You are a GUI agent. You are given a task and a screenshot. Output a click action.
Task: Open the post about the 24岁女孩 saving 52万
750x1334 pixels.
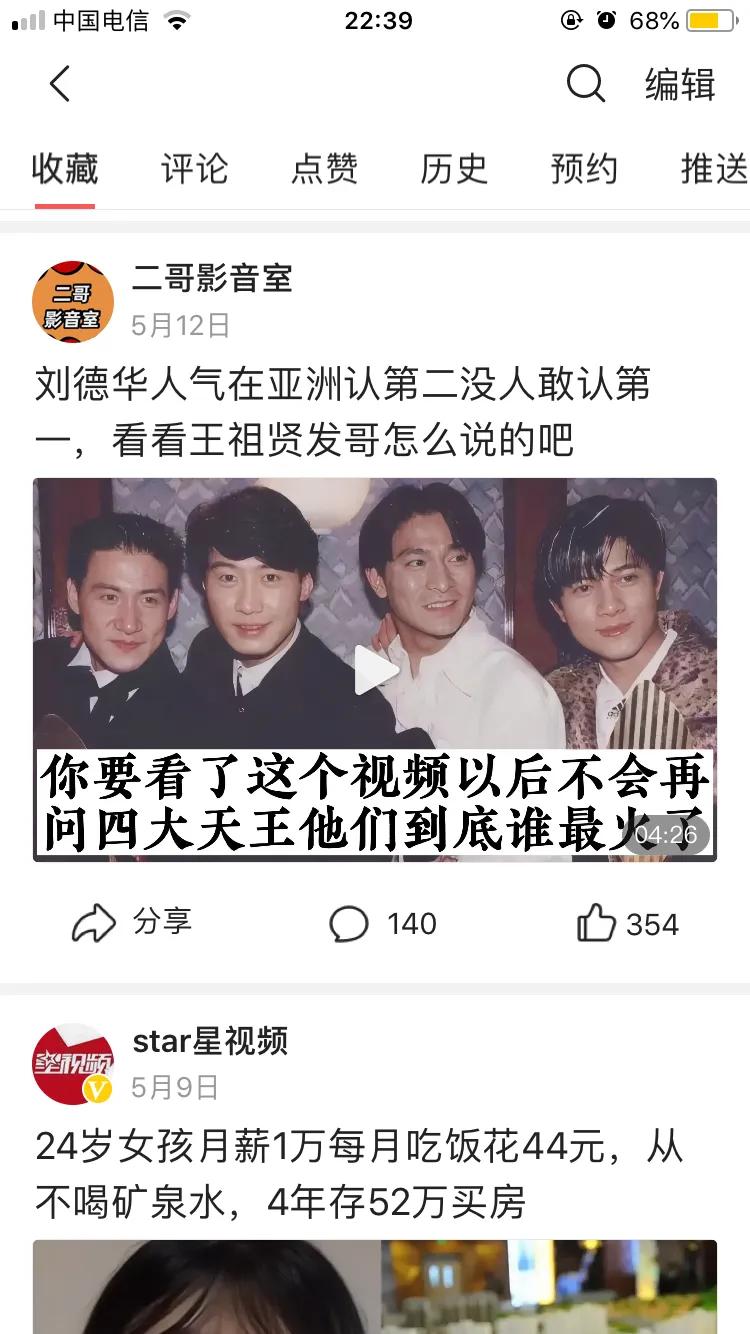pos(360,1174)
